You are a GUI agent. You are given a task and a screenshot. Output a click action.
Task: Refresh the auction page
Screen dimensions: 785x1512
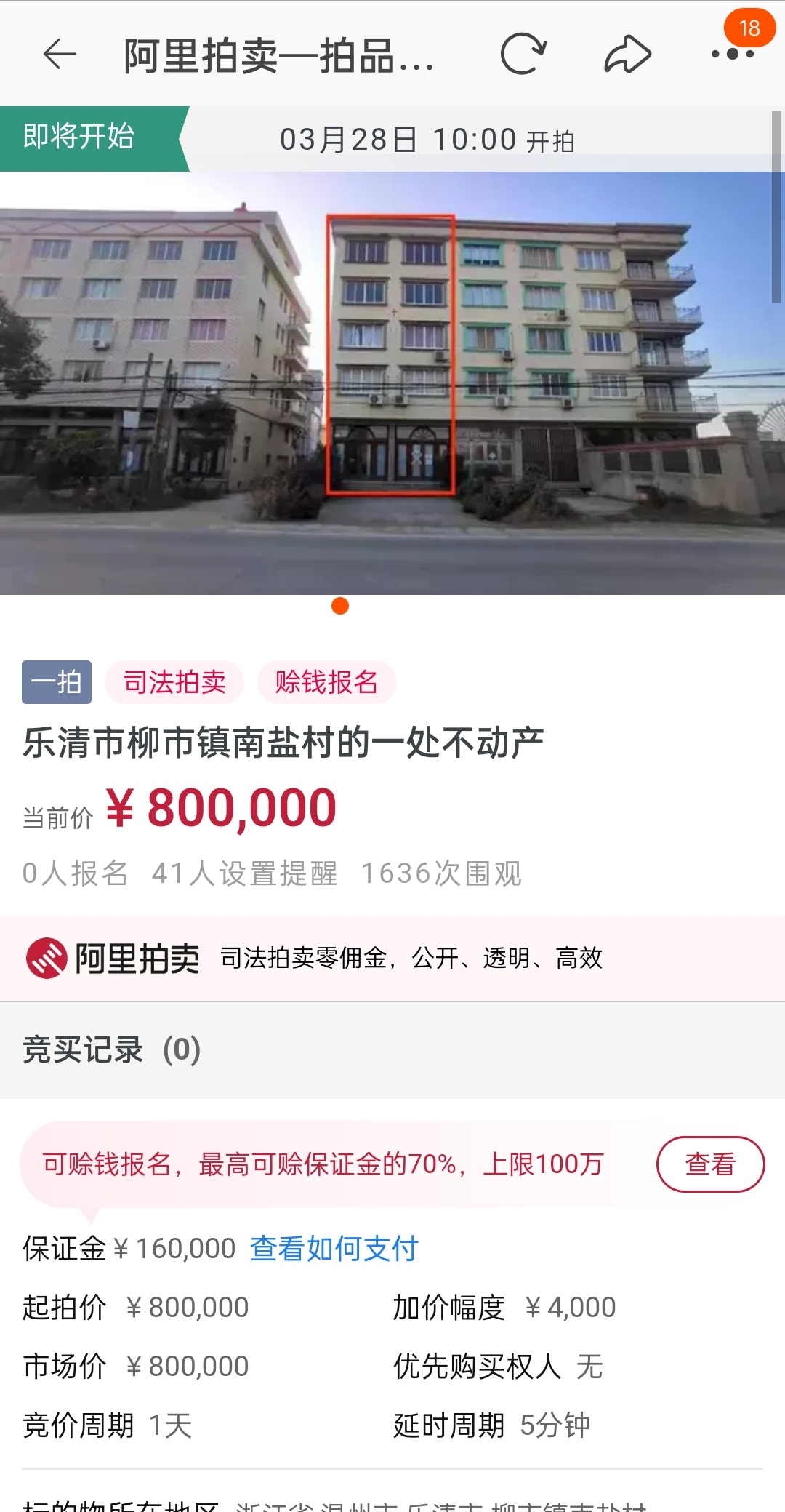coord(523,55)
